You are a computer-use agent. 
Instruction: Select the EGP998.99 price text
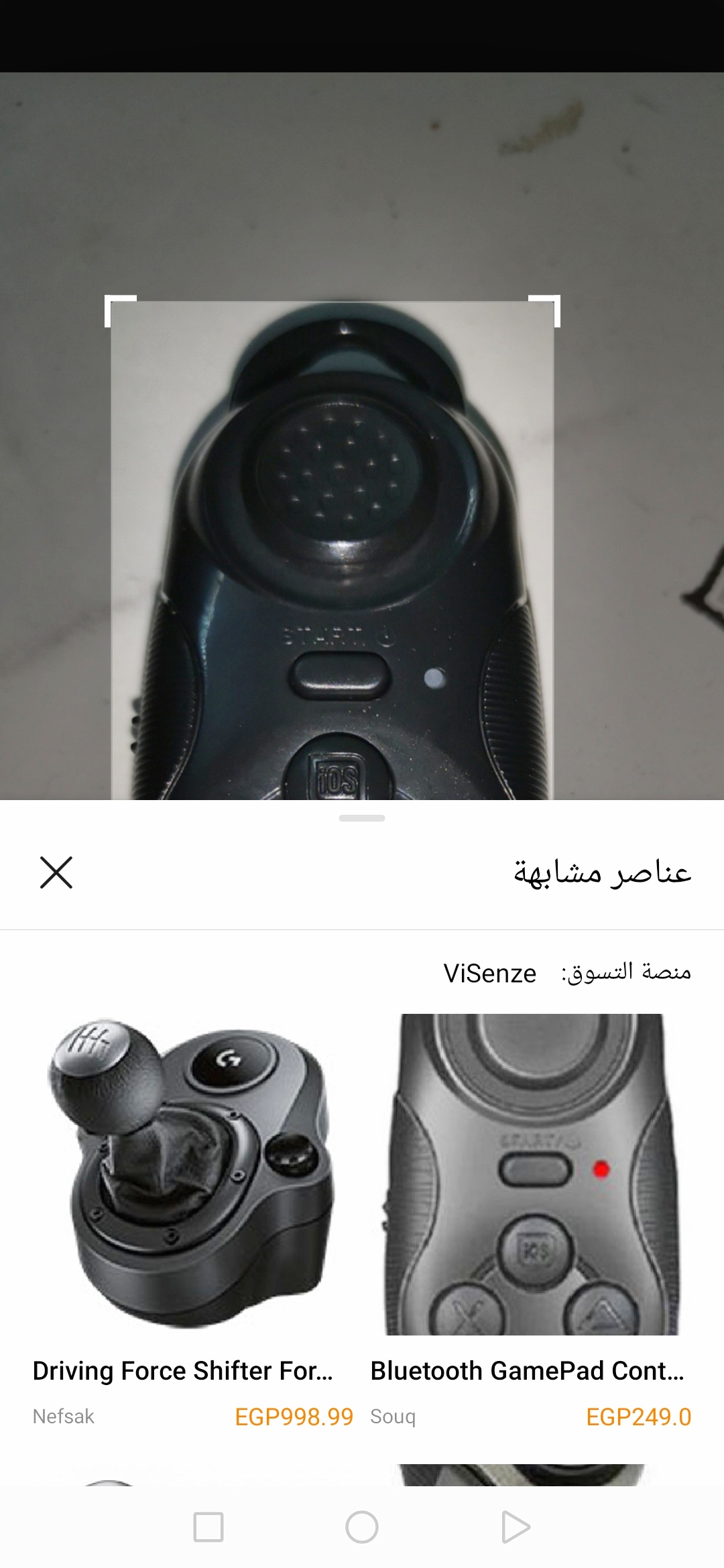pyautogui.click(x=294, y=1416)
